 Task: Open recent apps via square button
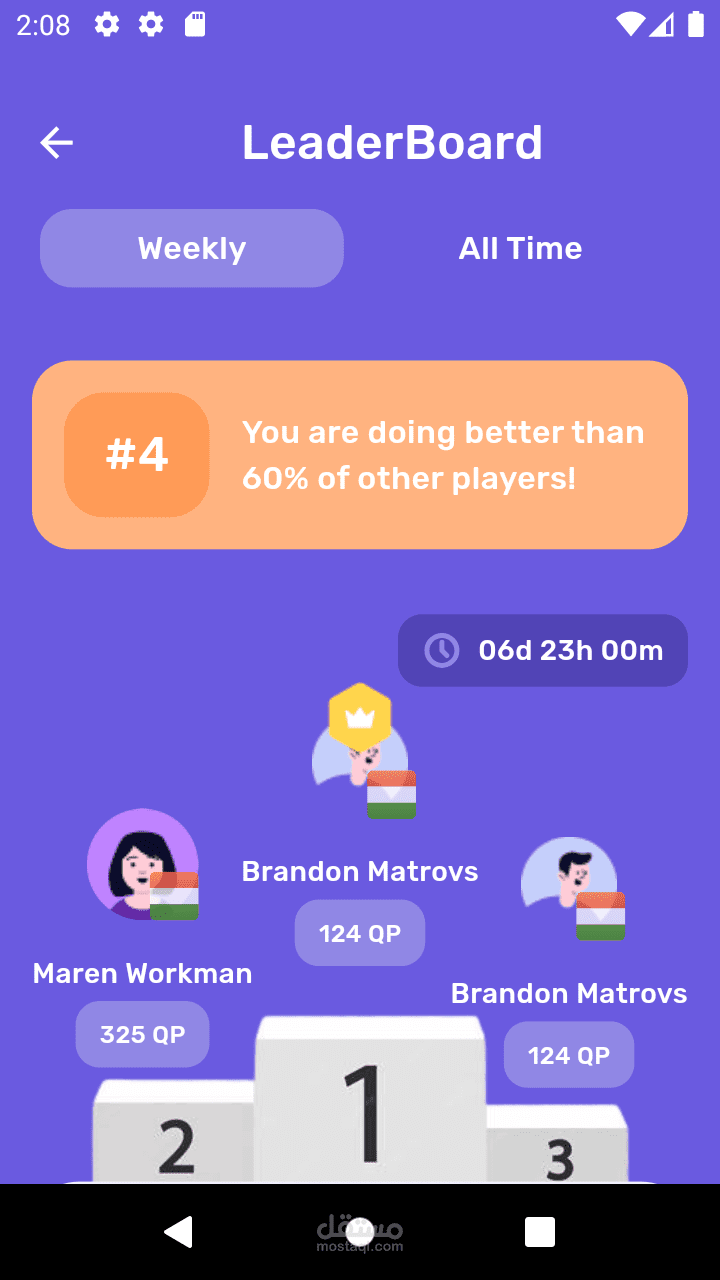coord(540,1232)
